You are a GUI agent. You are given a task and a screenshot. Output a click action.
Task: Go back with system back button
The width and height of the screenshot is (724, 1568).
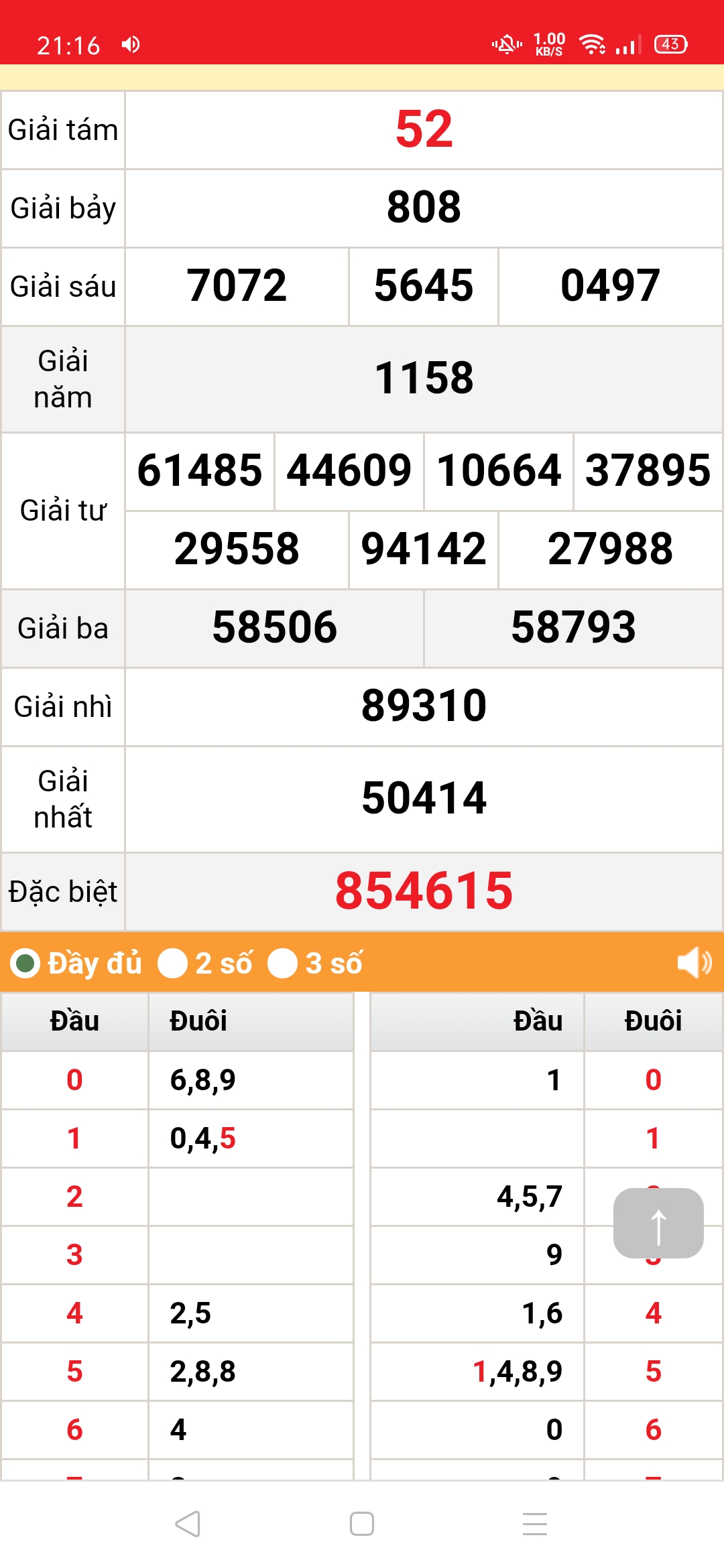pyautogui.click(x=188, y=1524)
